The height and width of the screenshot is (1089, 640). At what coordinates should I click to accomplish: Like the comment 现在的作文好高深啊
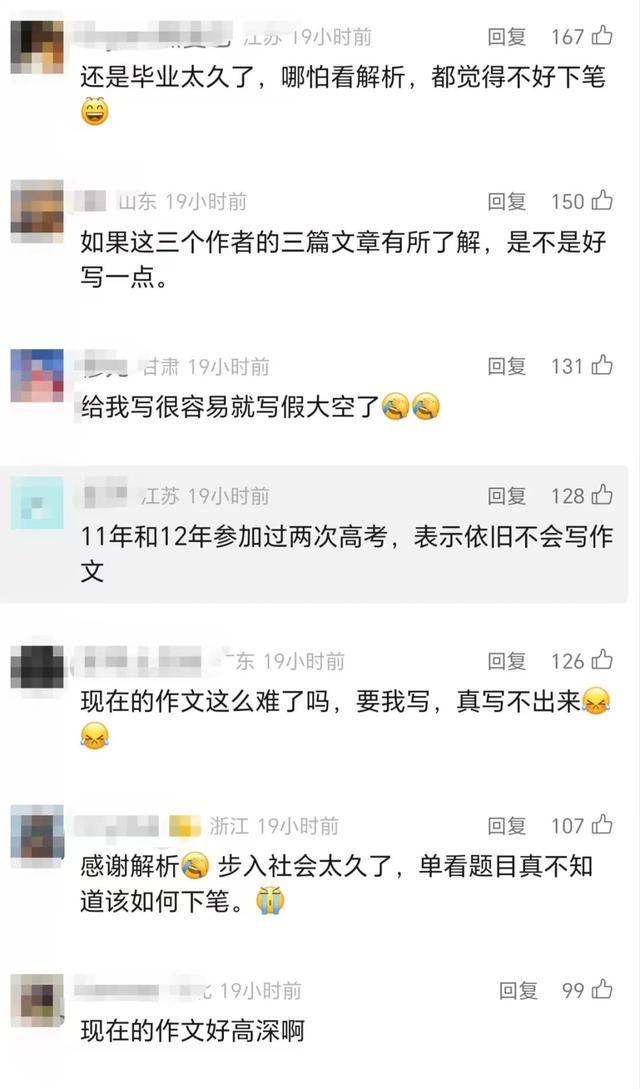pos(601,990)
